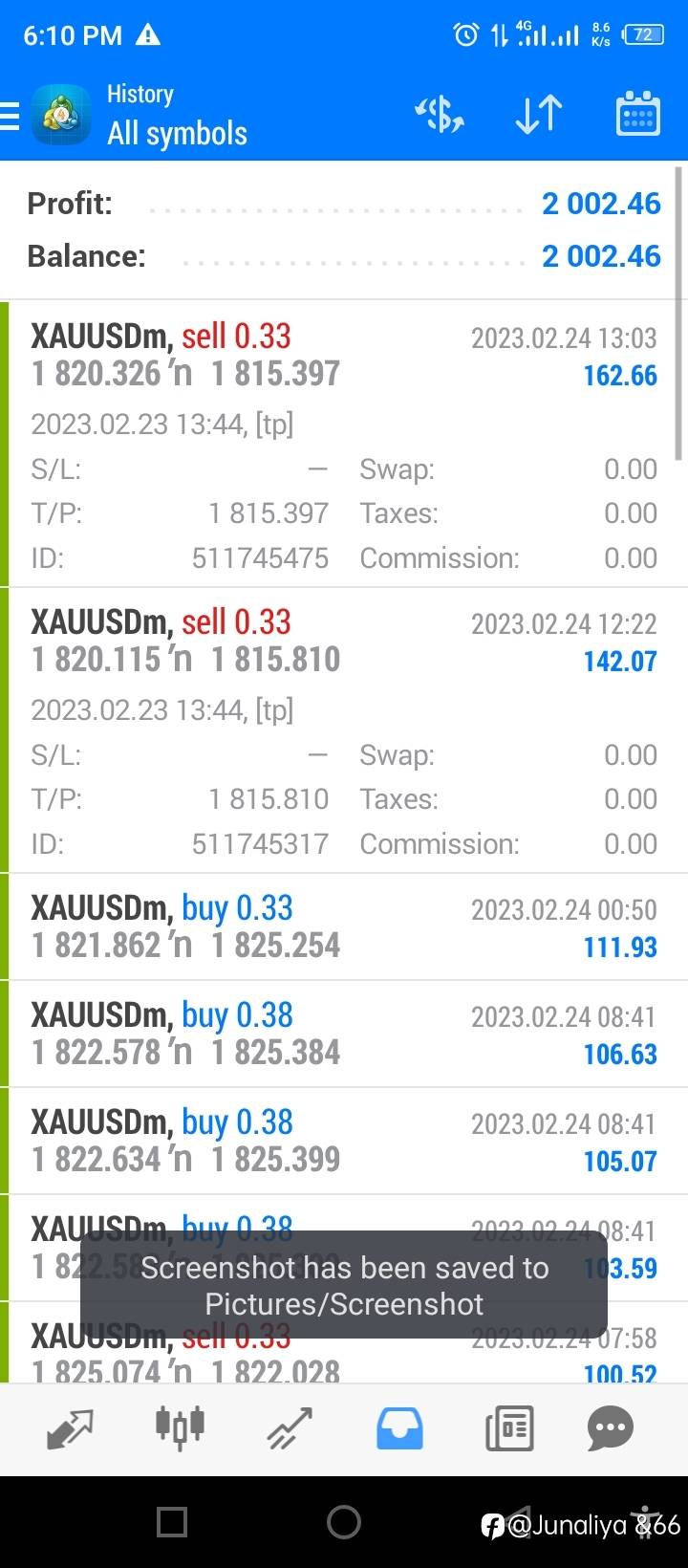Viewport: 688px width, 1568px height.
Task: Open the side menu drawer
Action: click(10, 116)
